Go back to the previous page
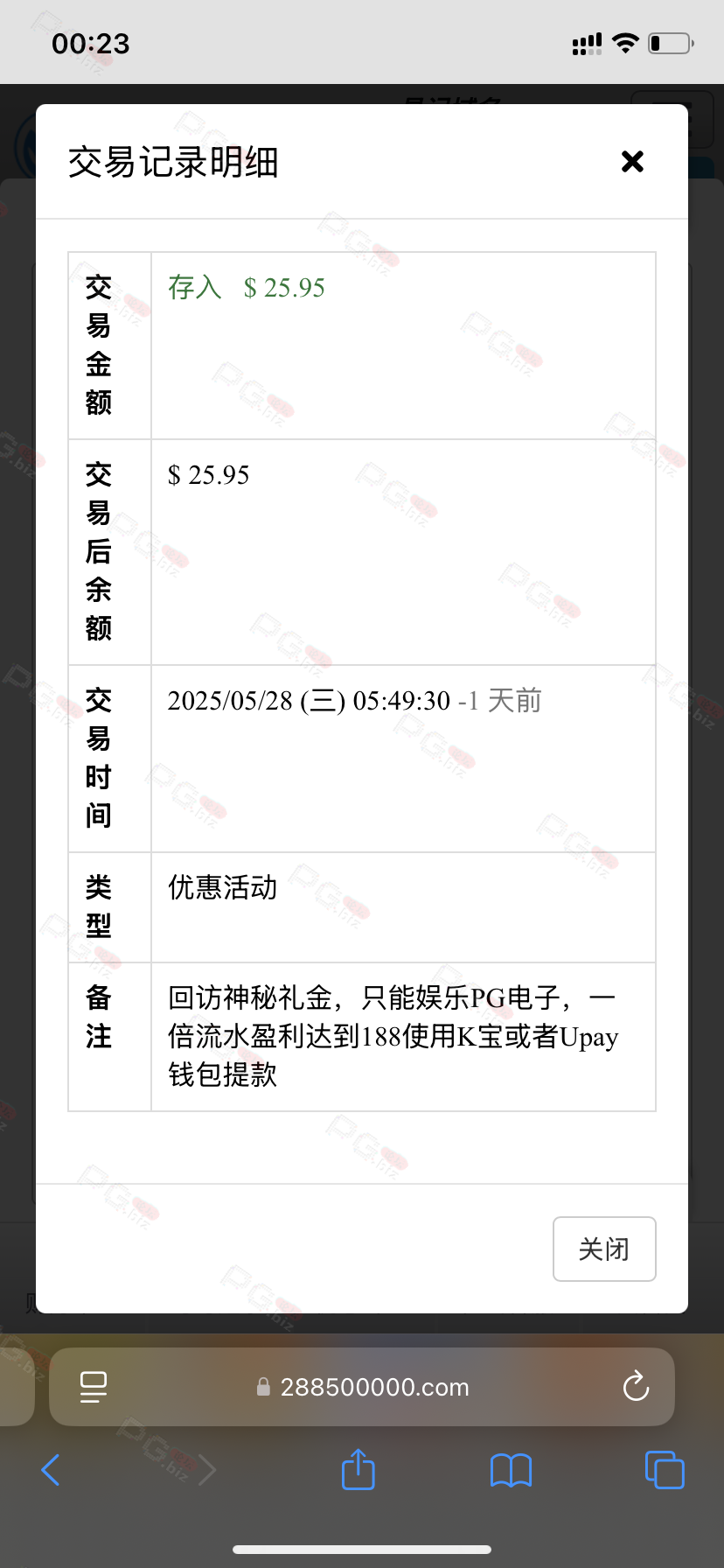Screen dimensions: 724x1568 pos(51,1470)
